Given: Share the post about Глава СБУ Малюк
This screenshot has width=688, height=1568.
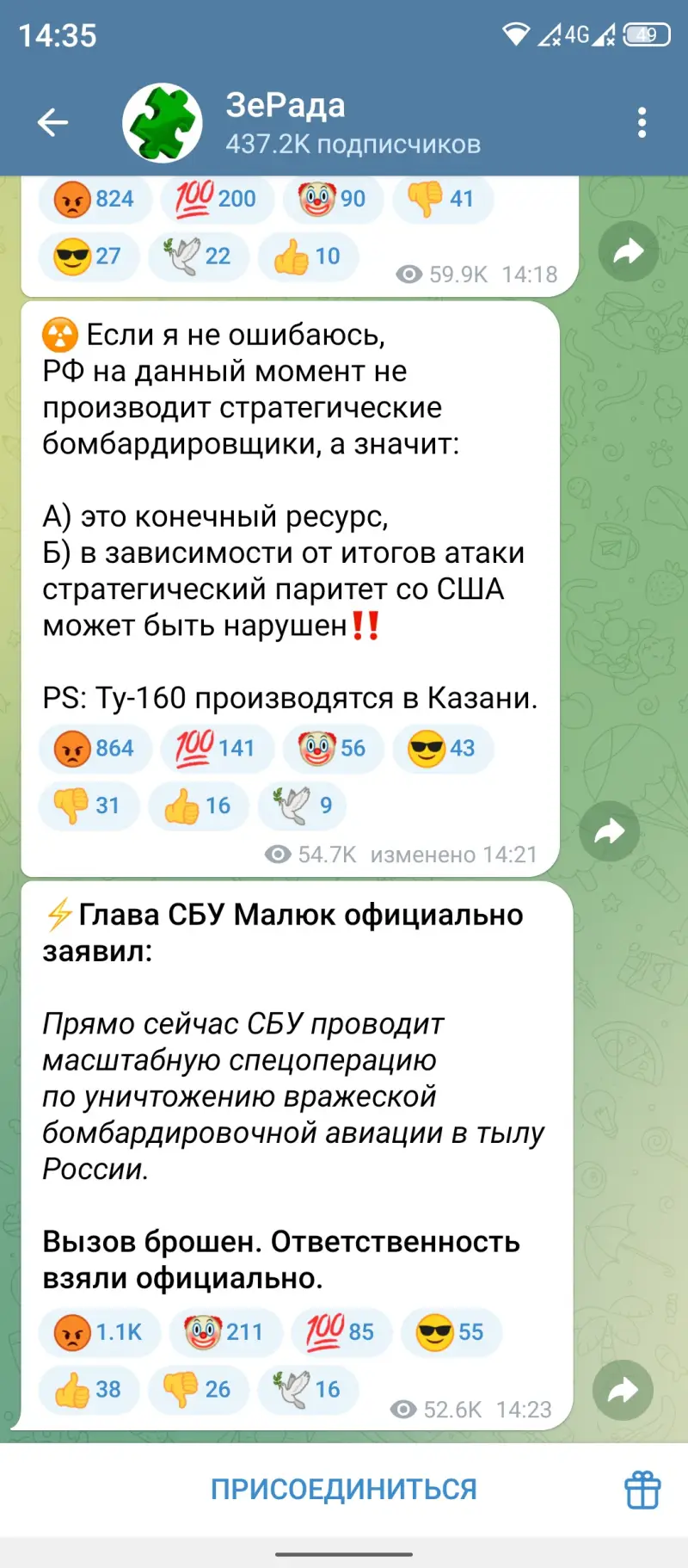Looking at the screenshot, I should coord(622,1390).
